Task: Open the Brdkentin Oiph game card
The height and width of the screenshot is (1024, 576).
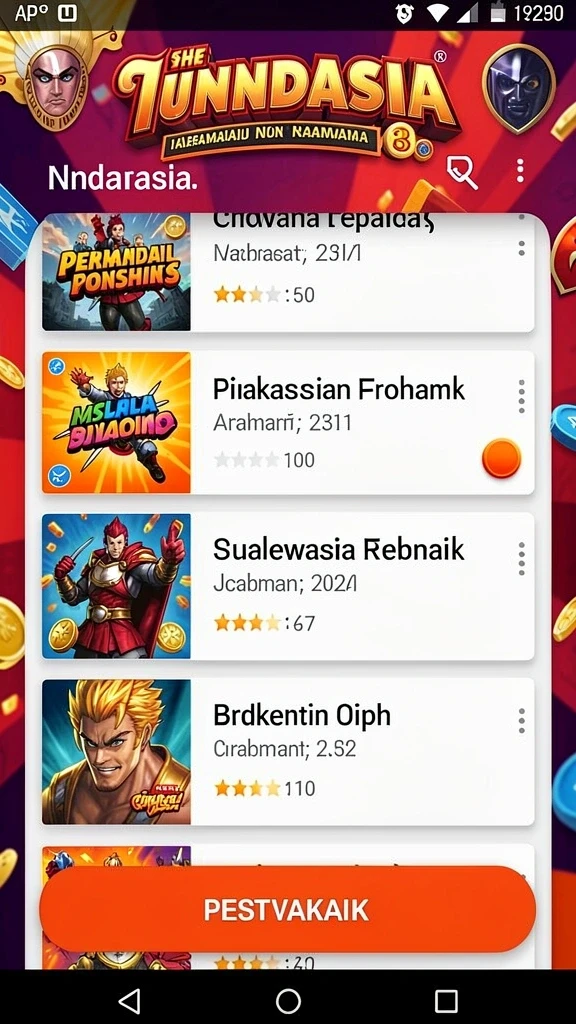Action: 288,751
